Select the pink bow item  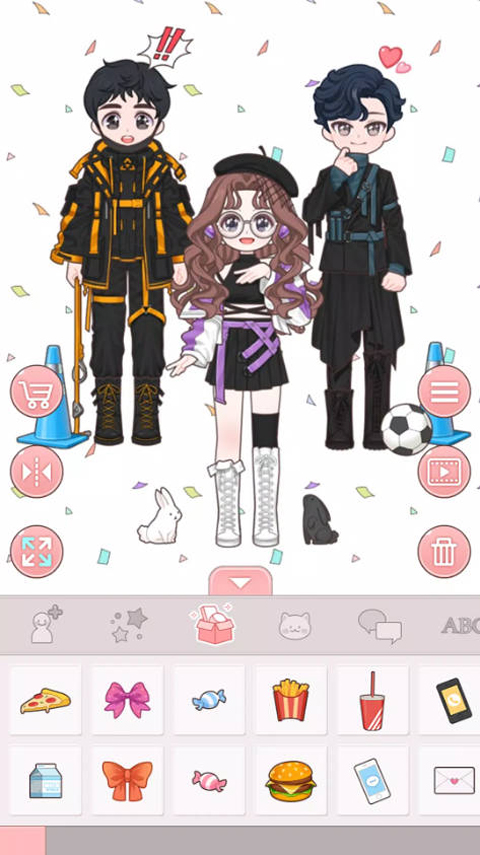127,700
